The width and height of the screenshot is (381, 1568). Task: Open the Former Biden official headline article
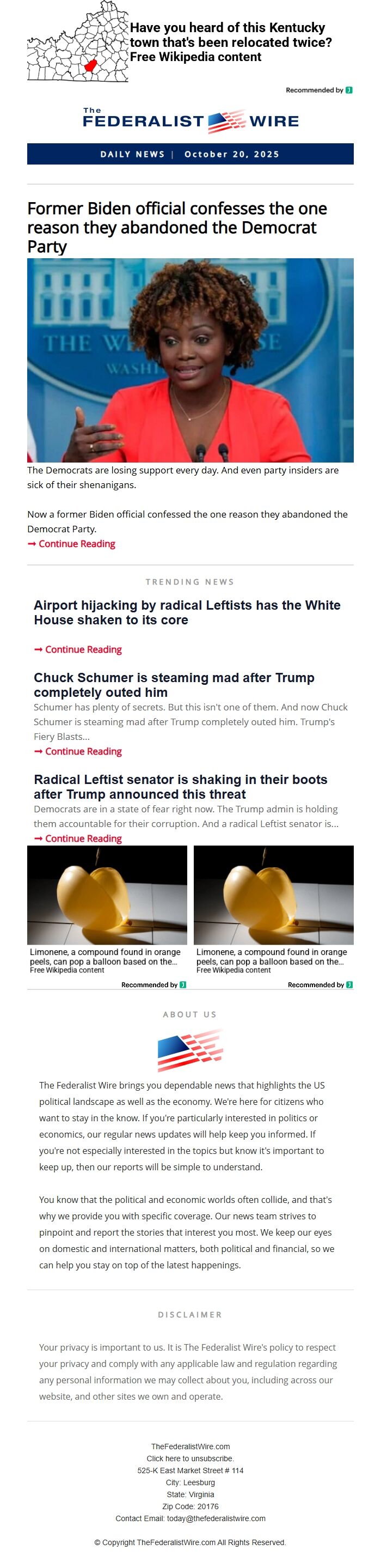click(177, 227)
